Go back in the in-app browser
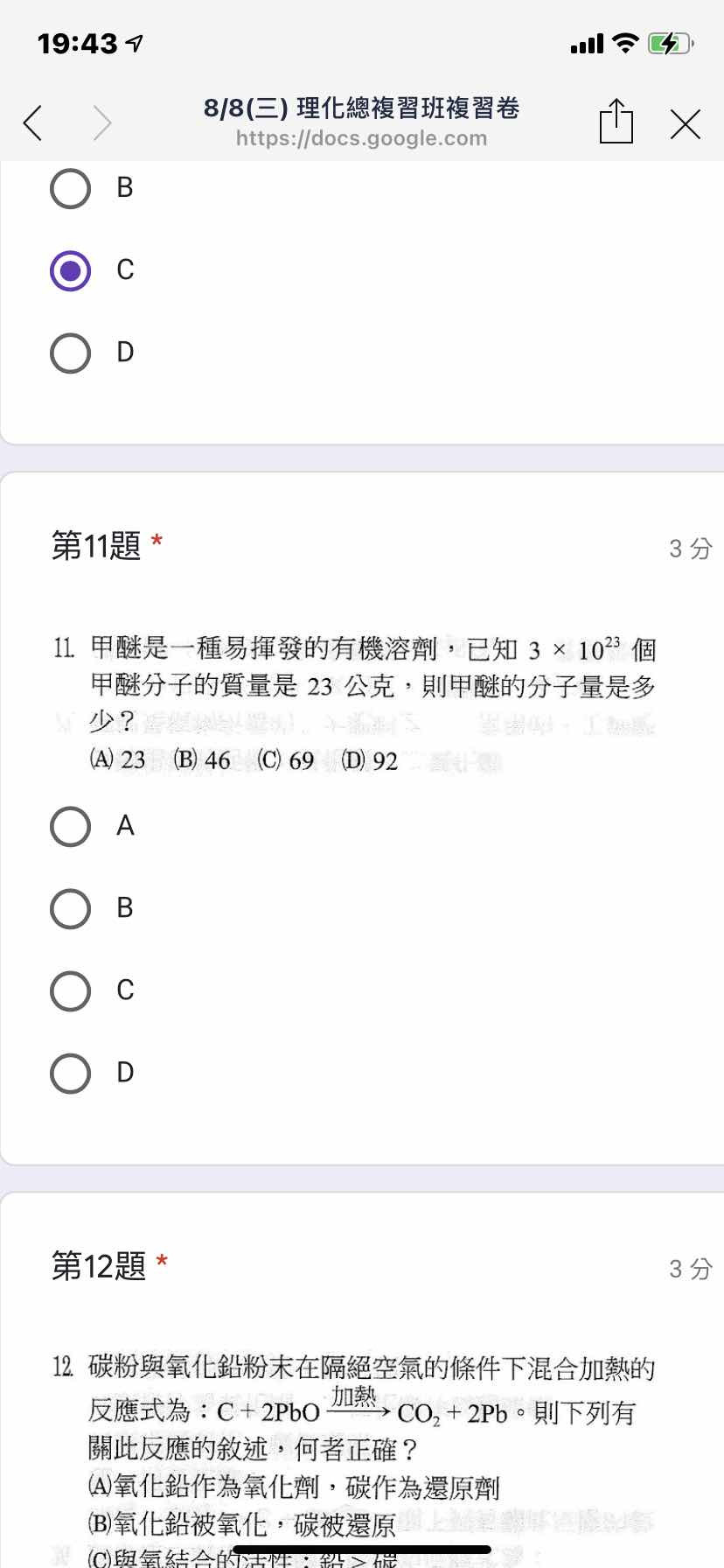The width and height of the screenshot is (724, 1568). (33, 123)
